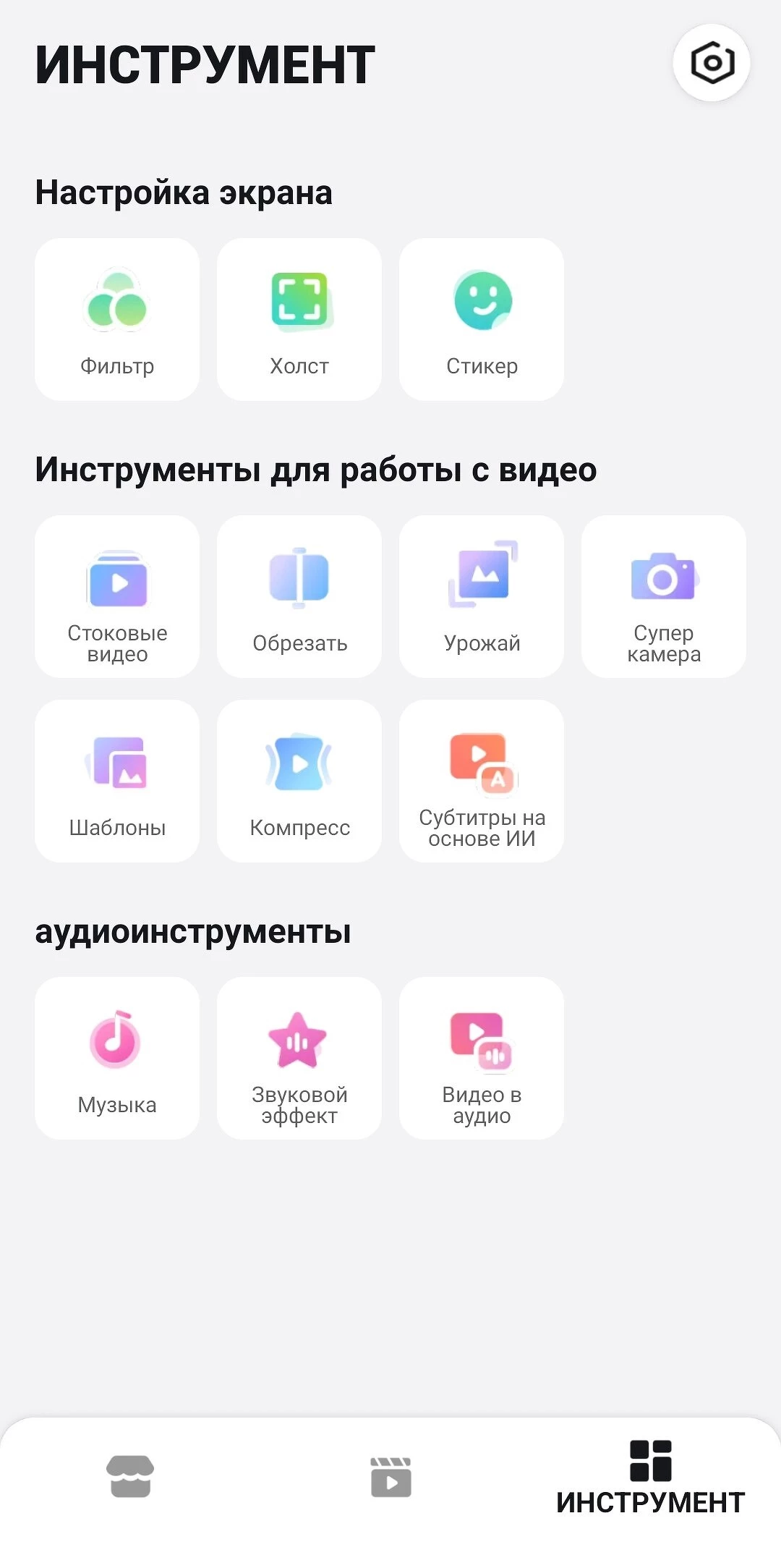Browse Стоковые видео
The width and height of the screenshot is (781, 1568).
click(x=117, y=596)
